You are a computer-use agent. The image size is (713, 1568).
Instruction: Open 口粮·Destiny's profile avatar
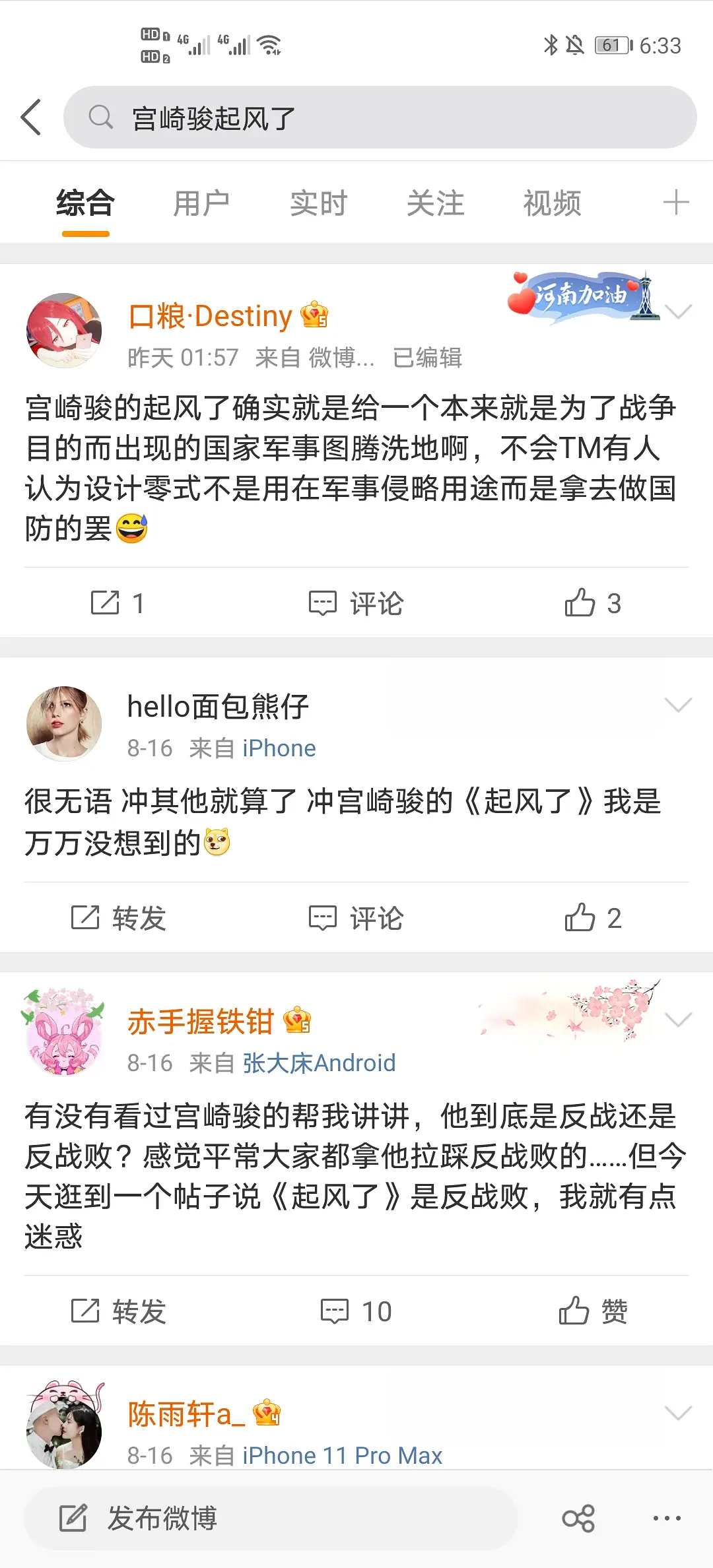(64, 331)
